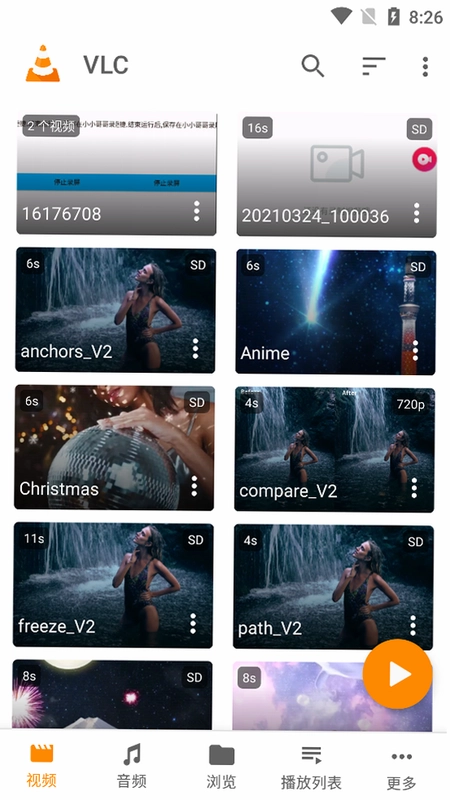Play the 20210324_100036 video

pyautogui.click(x=336, y=175)
